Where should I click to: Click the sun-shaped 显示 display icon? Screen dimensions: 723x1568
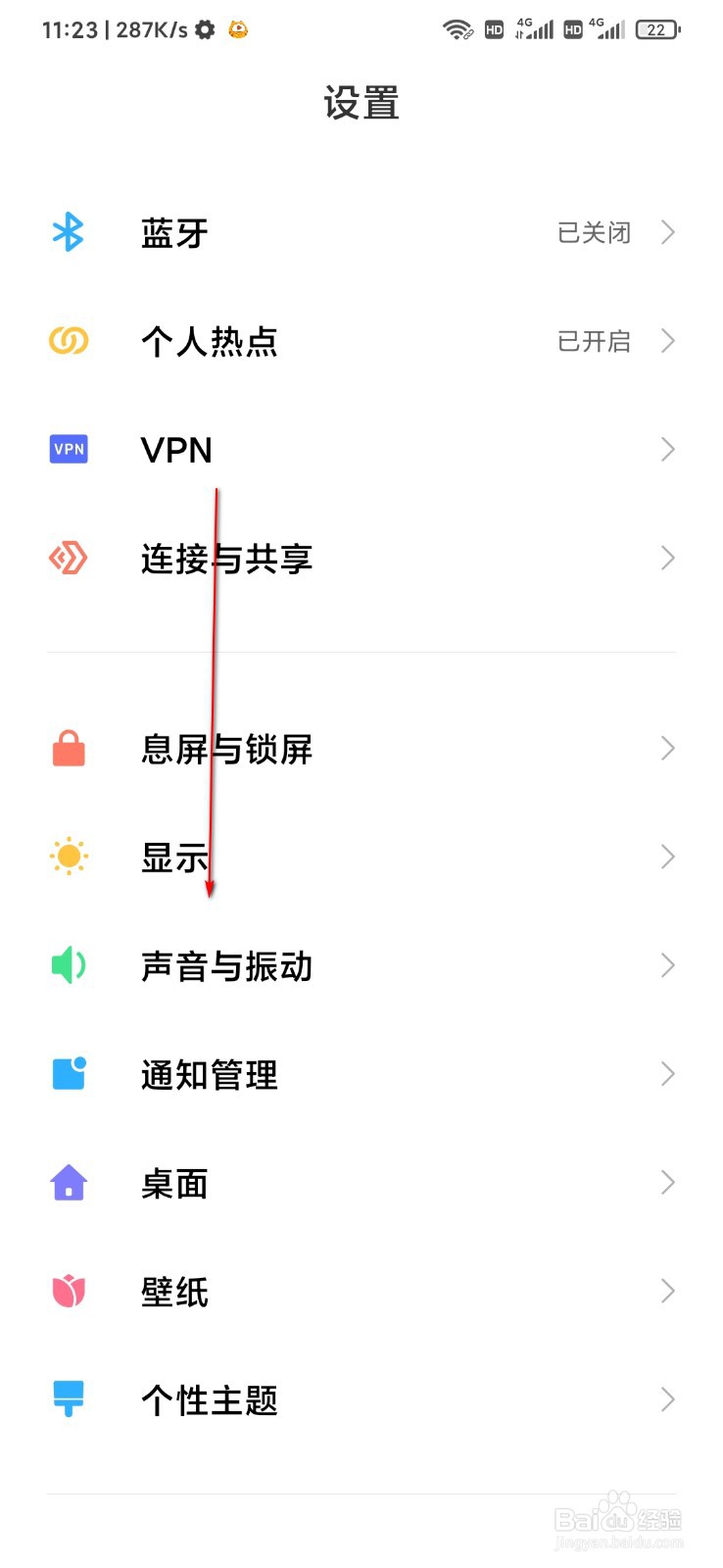67,857
